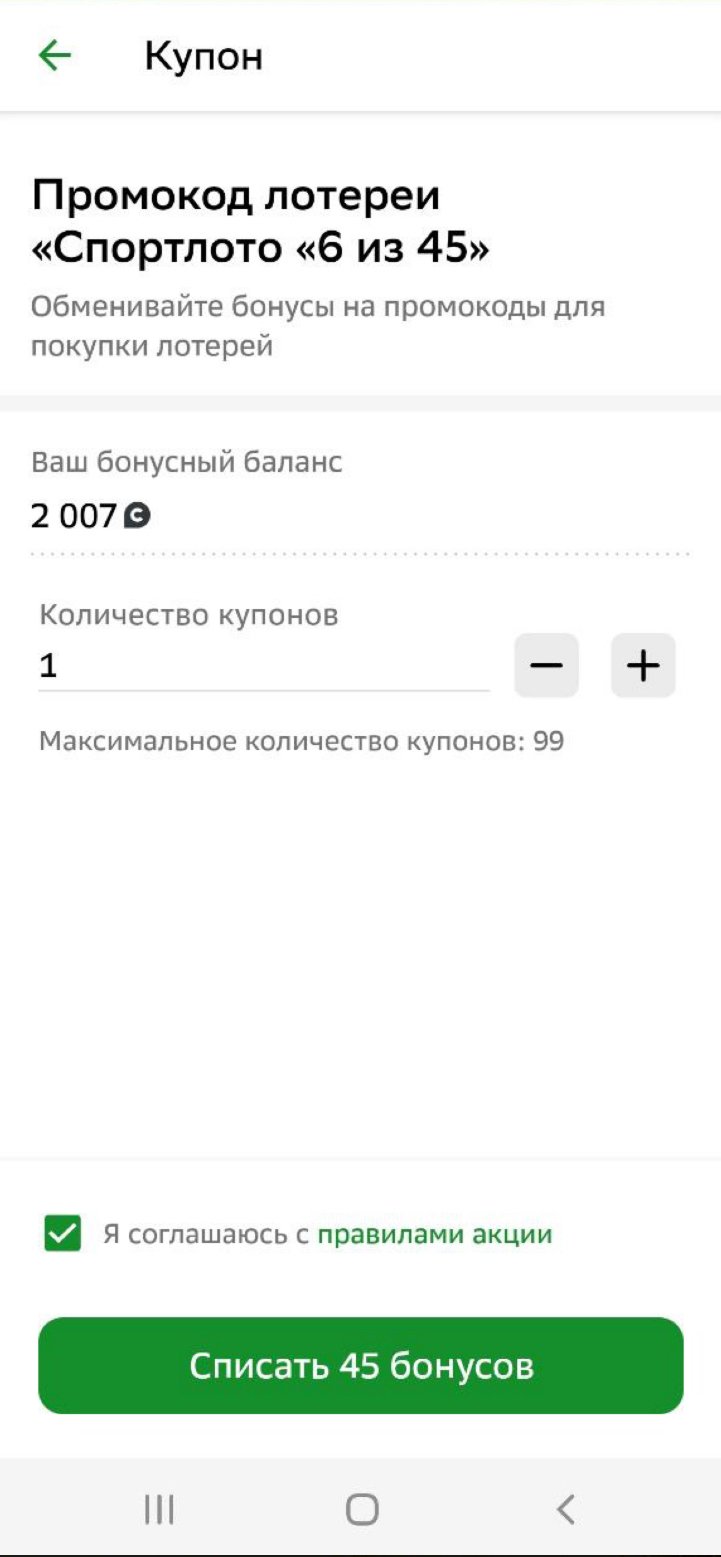The width and height of the screenshot is (721, 1557).
Task: Go back using the green arrow
Action: 55,56
